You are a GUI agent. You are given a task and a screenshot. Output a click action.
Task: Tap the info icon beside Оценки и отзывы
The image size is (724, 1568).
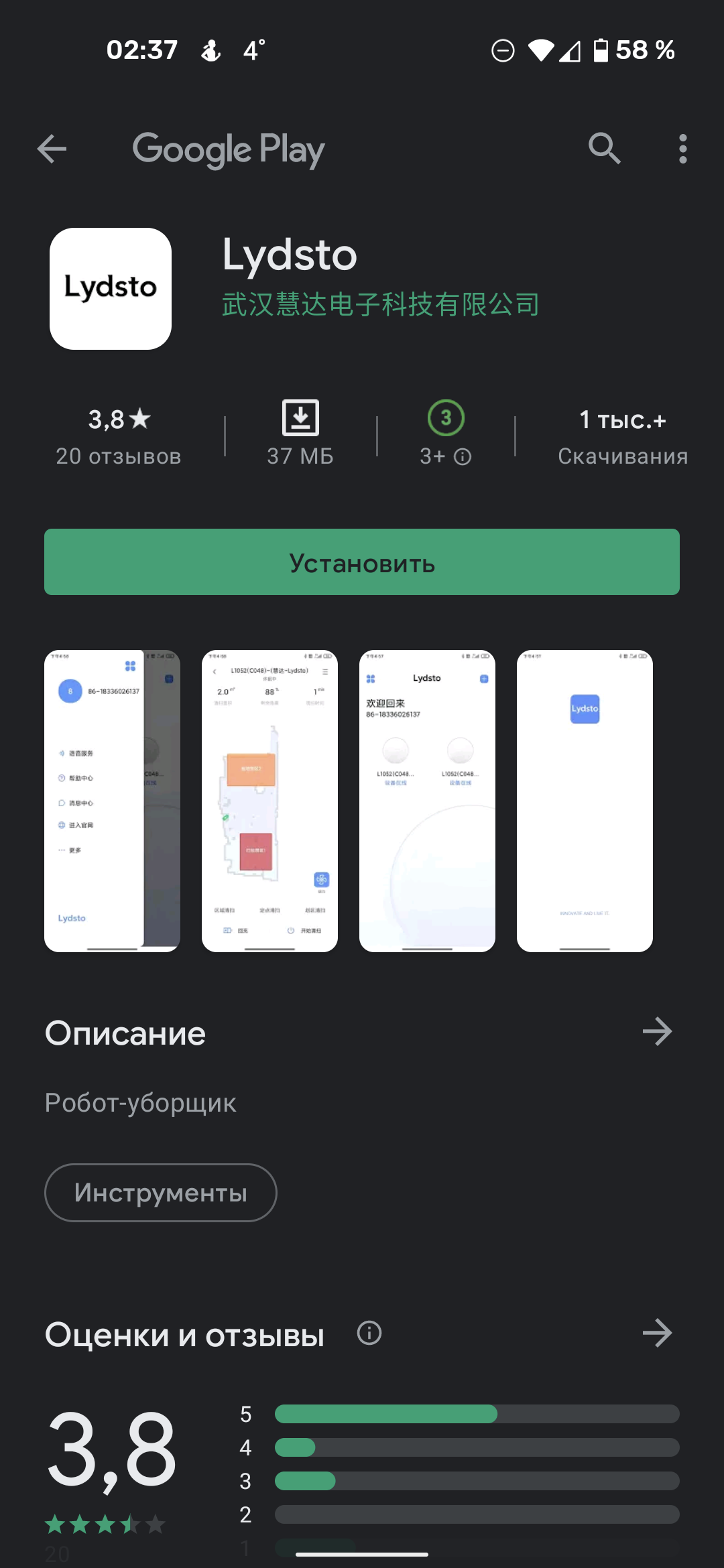pyautogui.click(x=369, y=1333)
